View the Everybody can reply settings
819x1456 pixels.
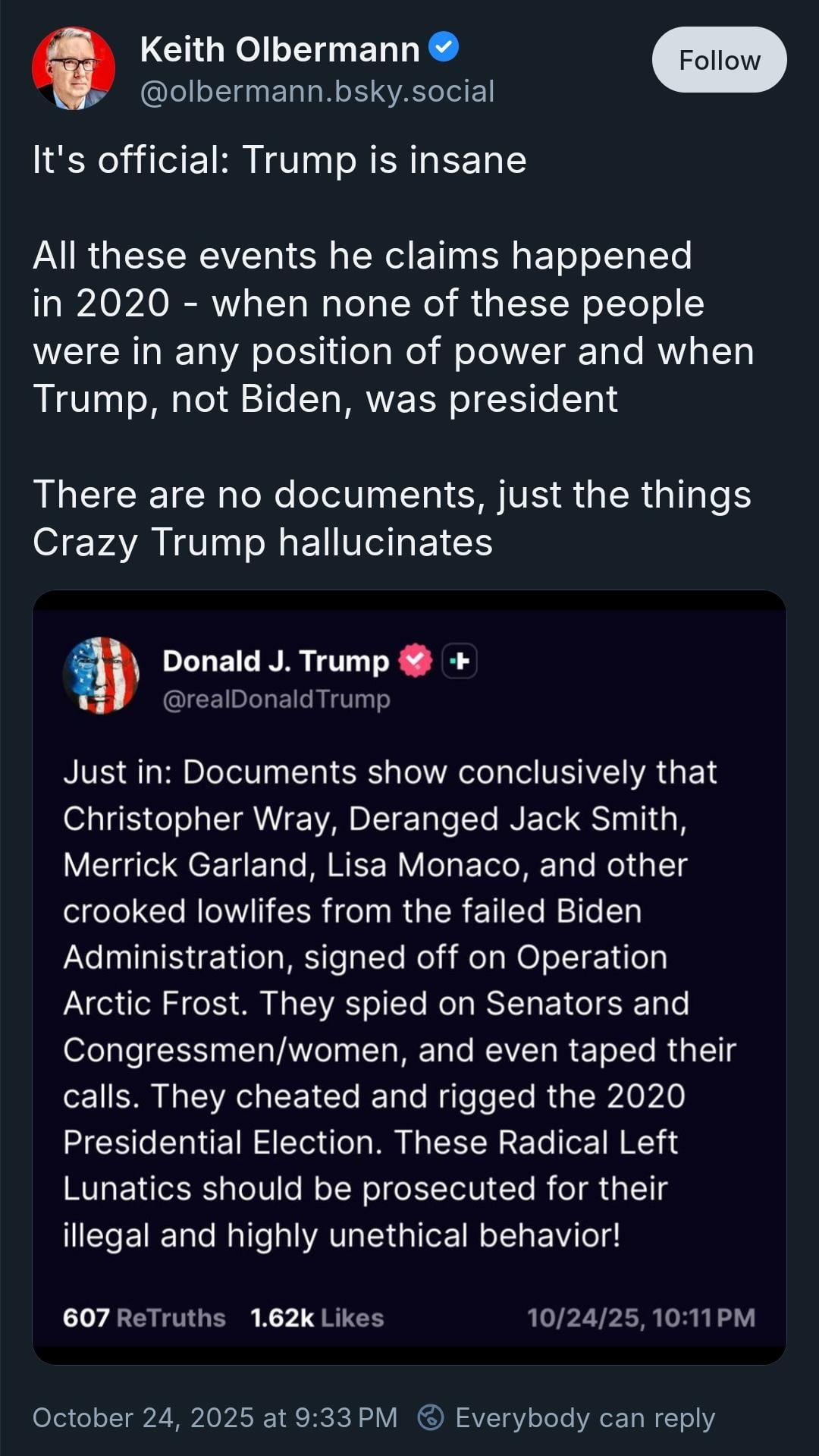coord(567,1417)
